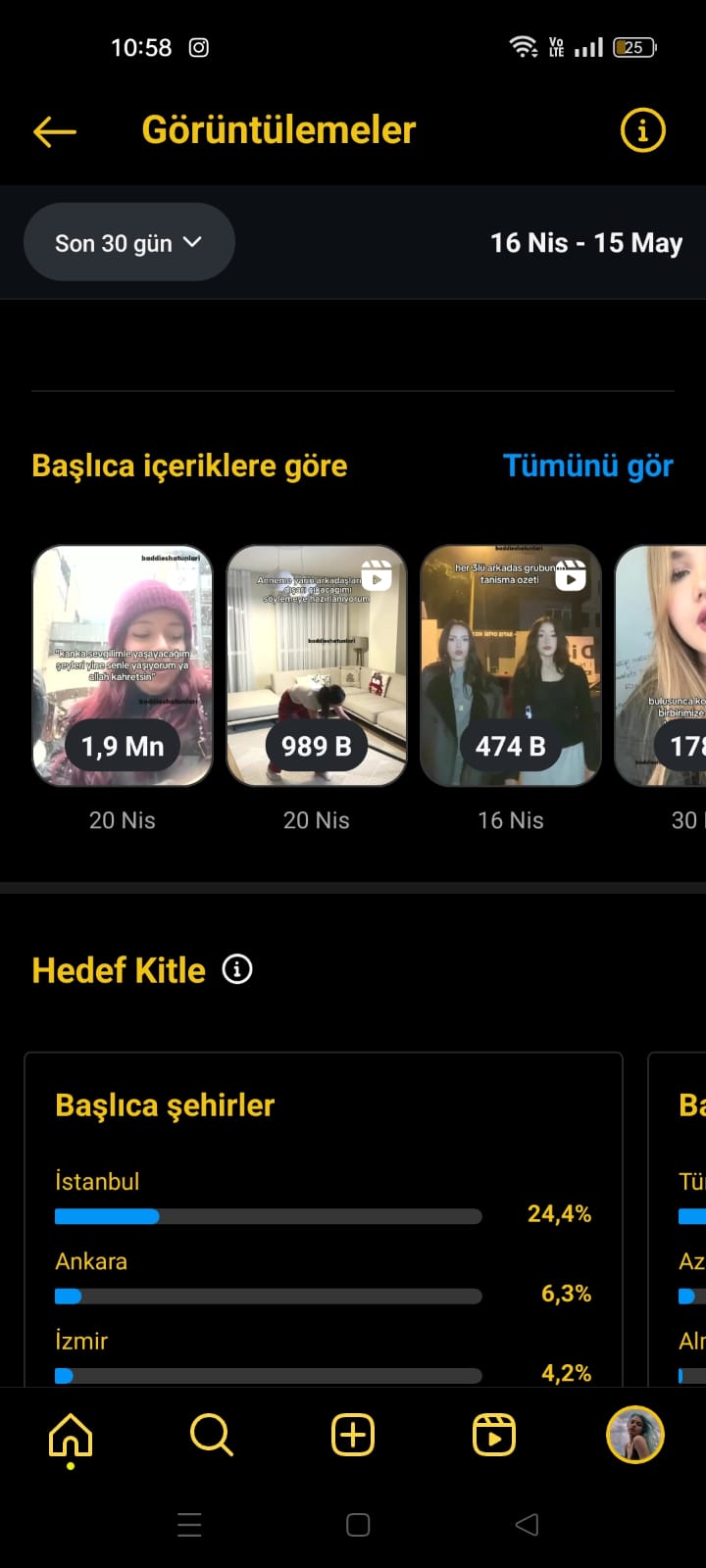Tap the system back triangle button
Image resolution: width=706 pixels, height=1568 pixels.
[x=527, y=1524]
